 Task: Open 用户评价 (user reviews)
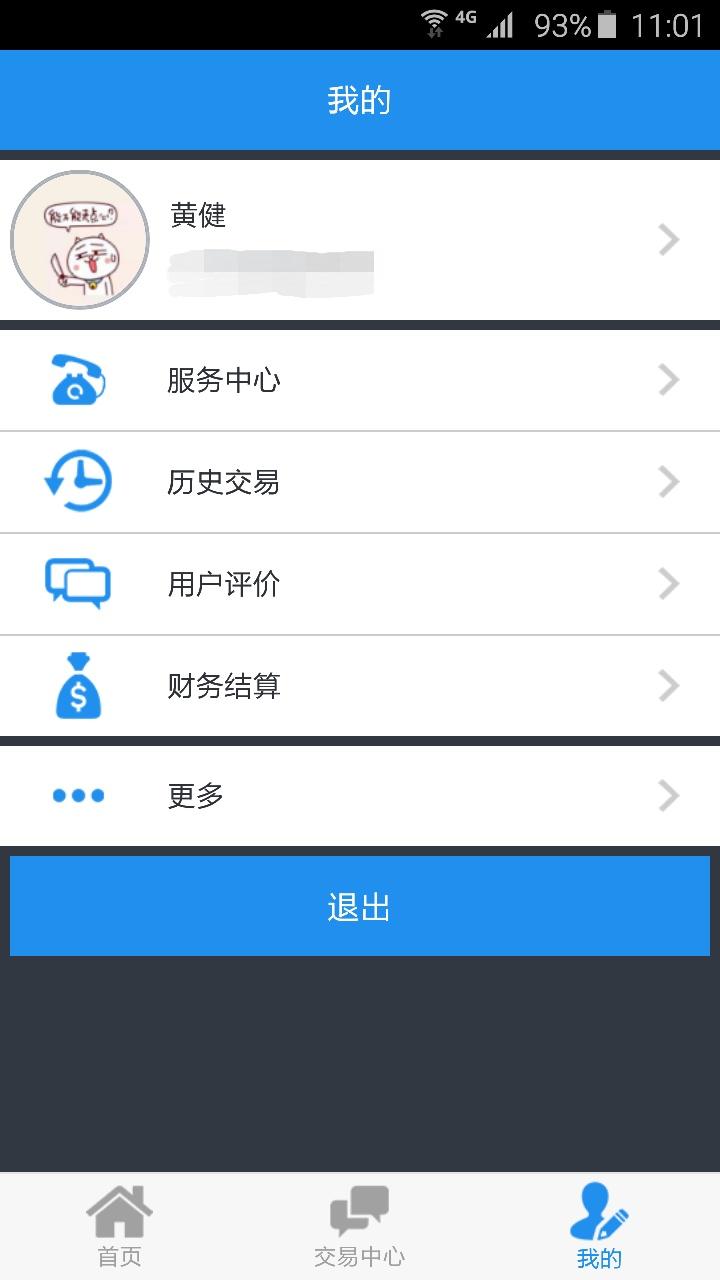360,585
